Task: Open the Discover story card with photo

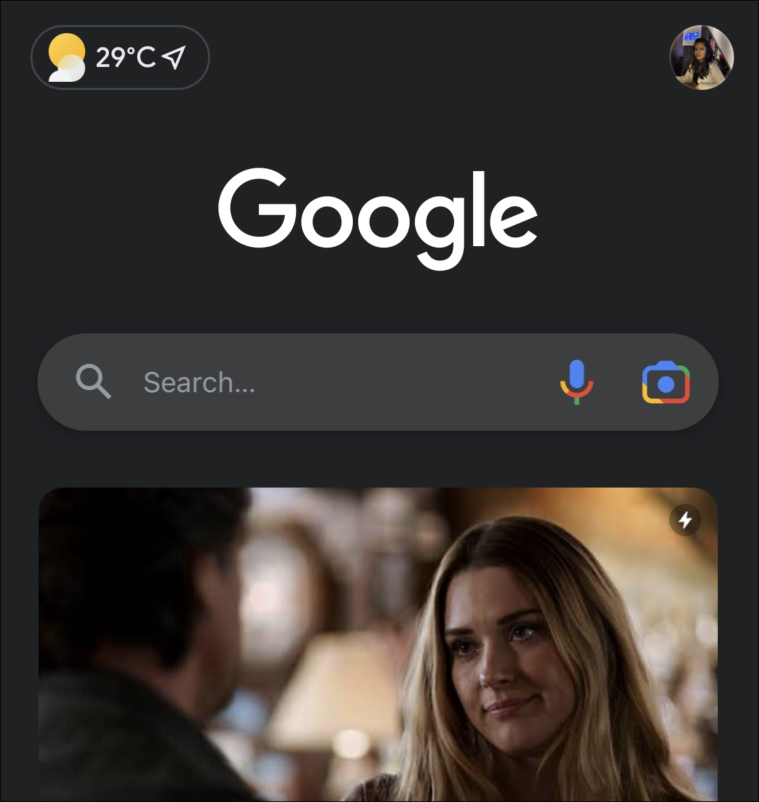Action: tap(378, 645)
